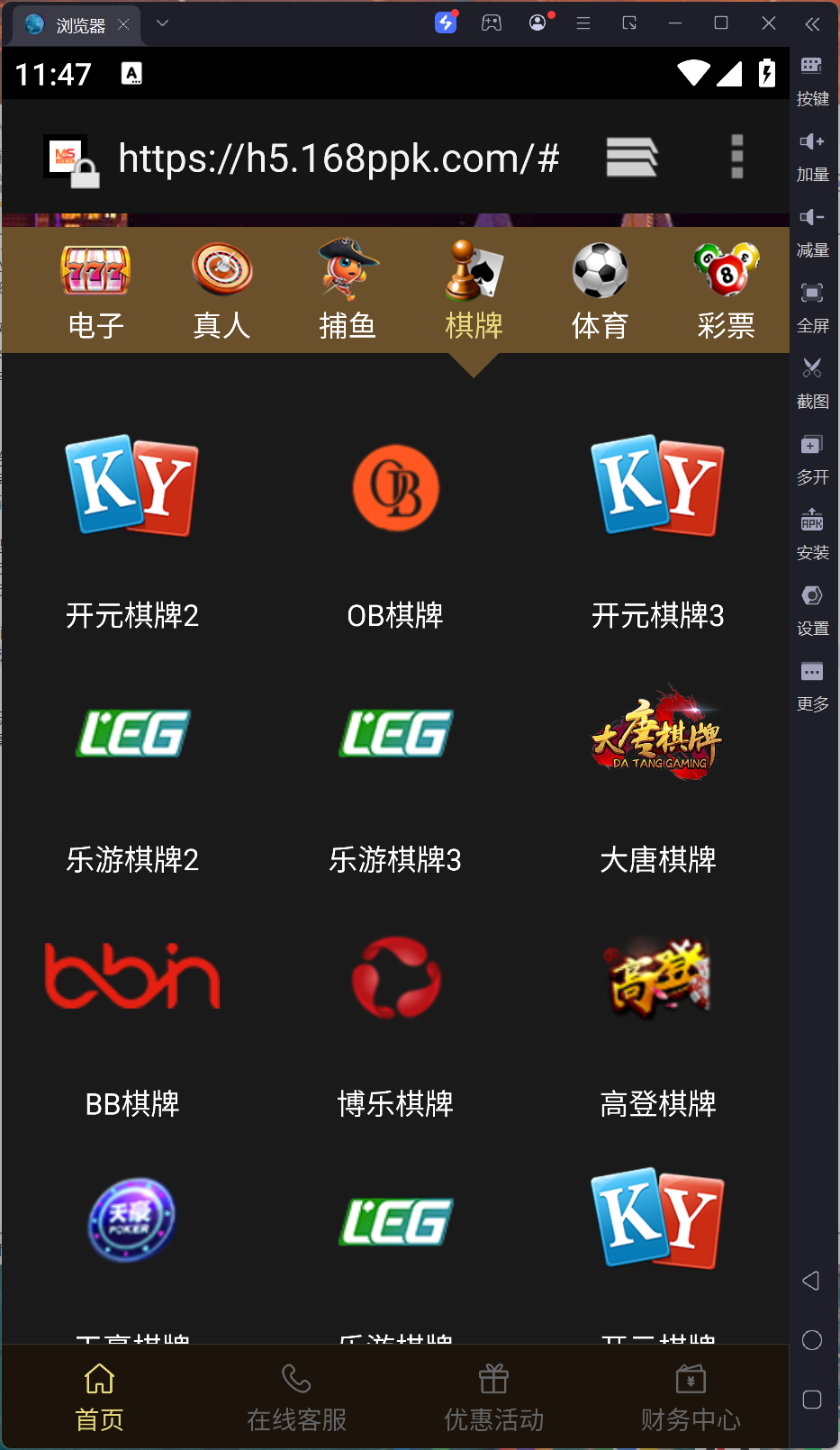Launch the OB棋牌 game icon
The image size is (840, 1450).
pos(395,487)
